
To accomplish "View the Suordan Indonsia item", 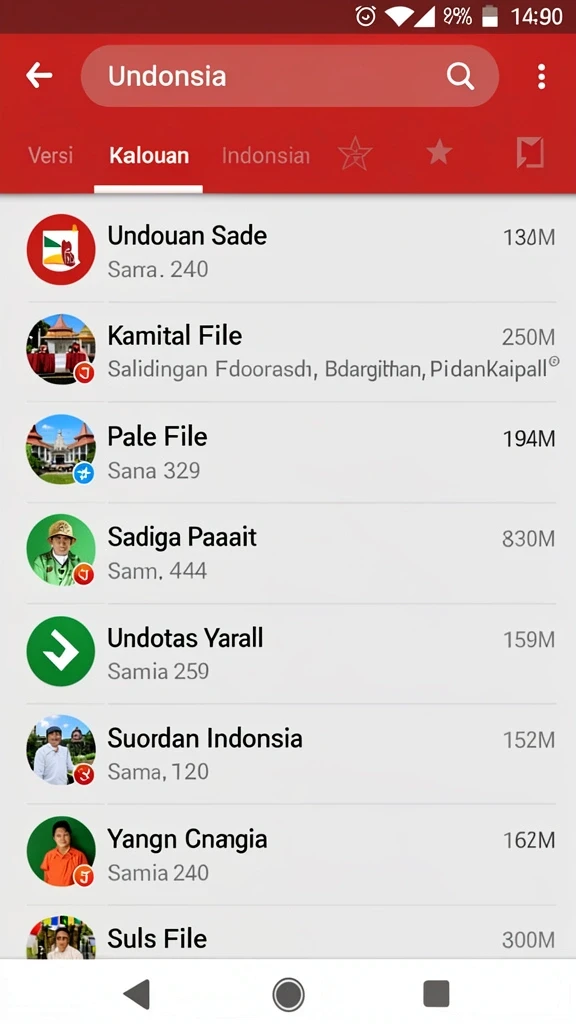I will tap(288, 754).
